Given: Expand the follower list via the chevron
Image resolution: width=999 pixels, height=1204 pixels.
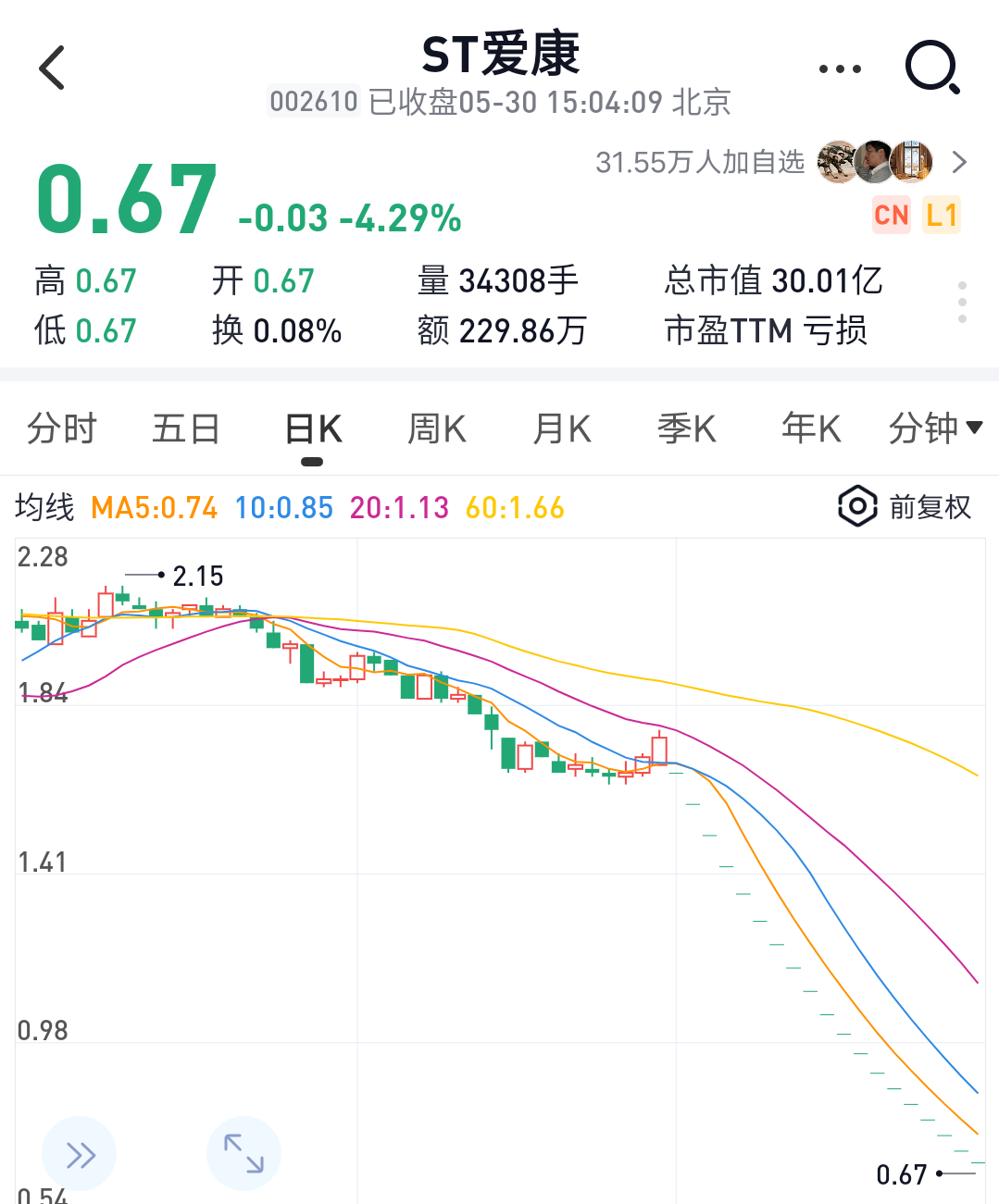Looking at the screenshot, I should (958, 161).
